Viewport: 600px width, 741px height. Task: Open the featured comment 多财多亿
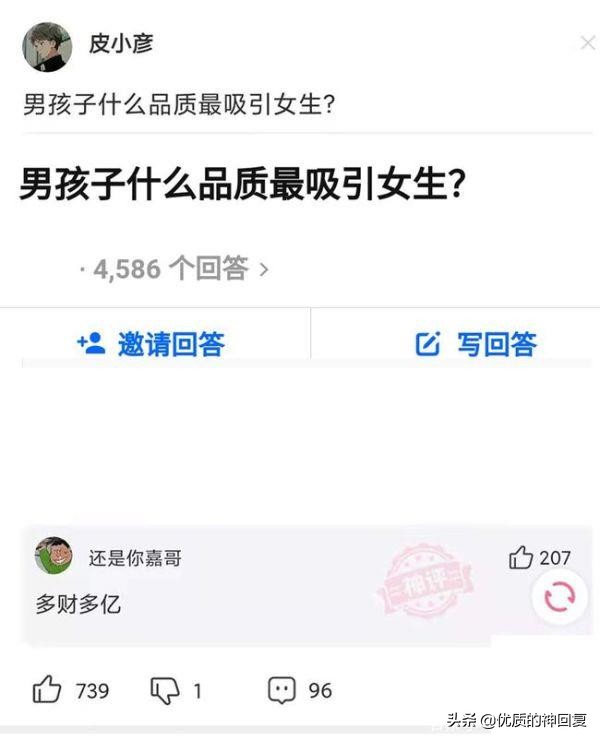79,604
